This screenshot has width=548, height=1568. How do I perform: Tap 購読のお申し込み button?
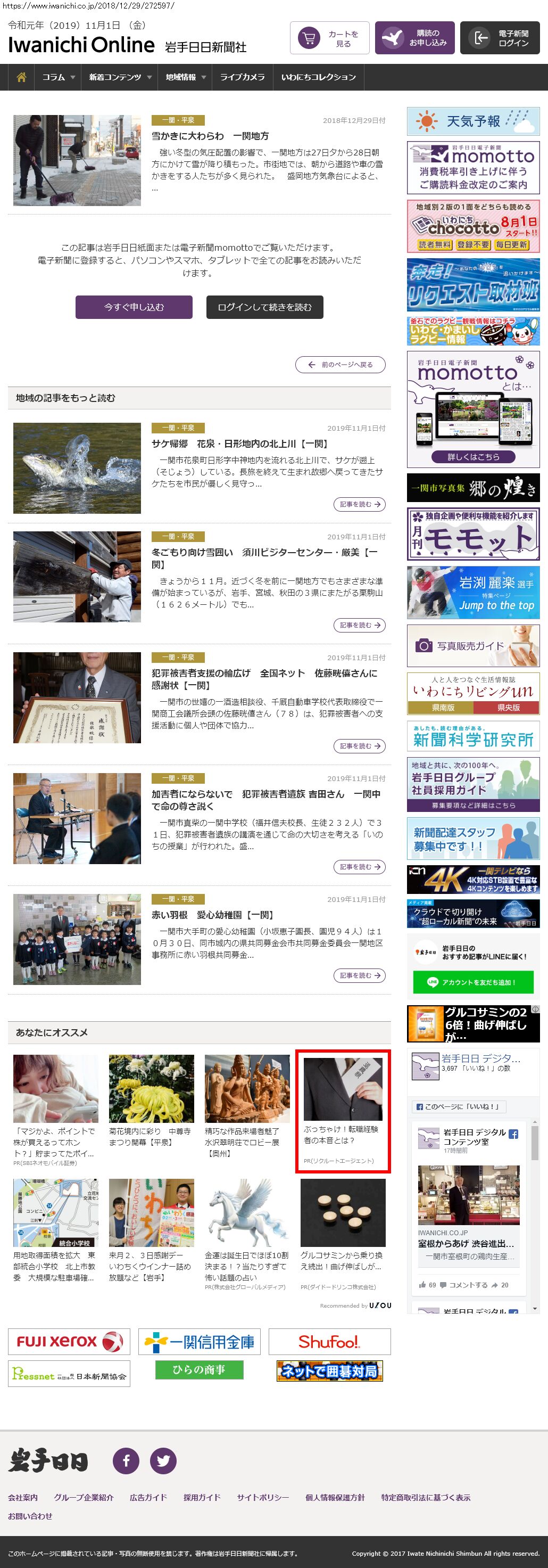pos(414,38)
